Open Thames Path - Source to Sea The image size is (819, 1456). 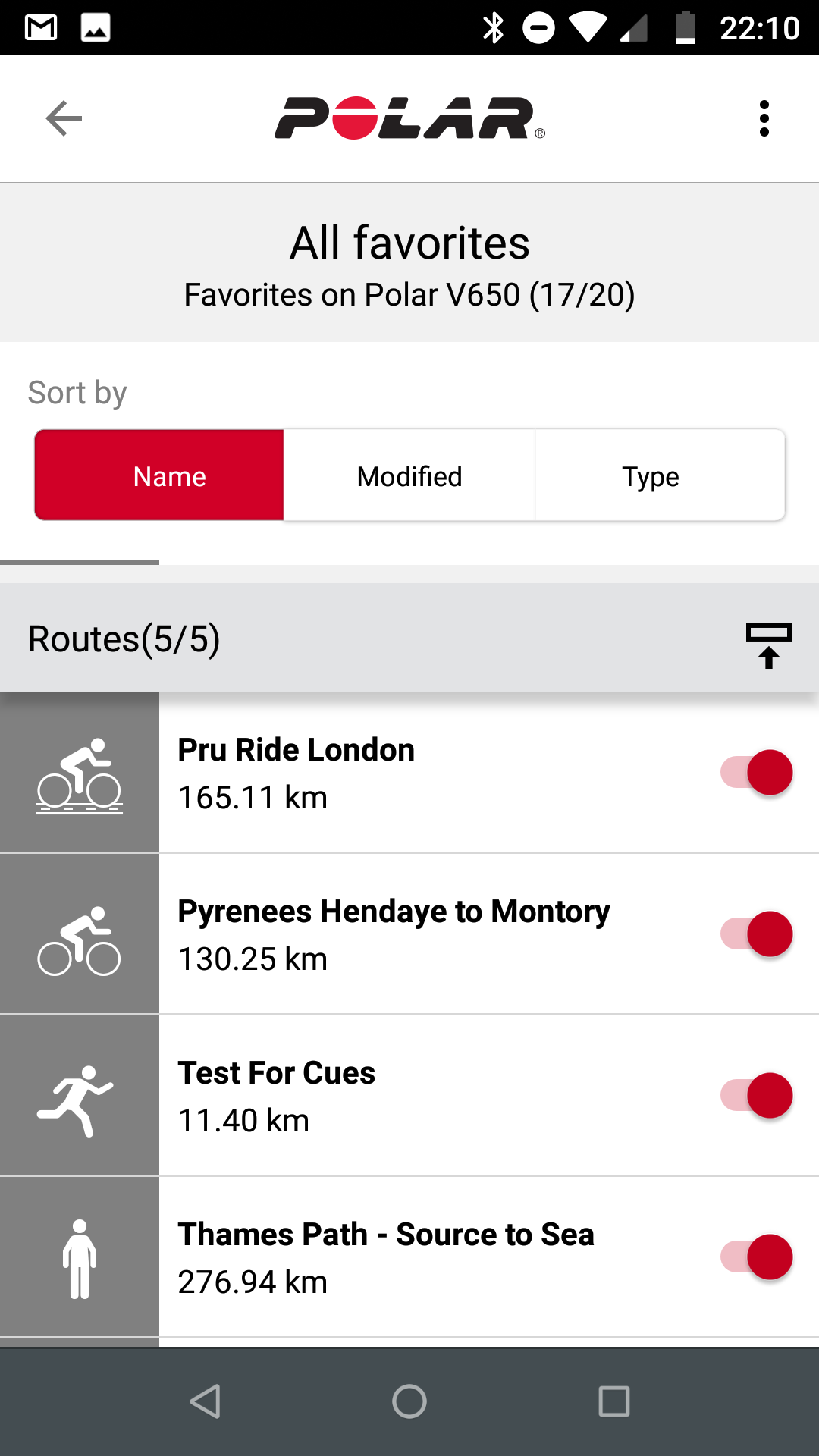[394, 1257]
